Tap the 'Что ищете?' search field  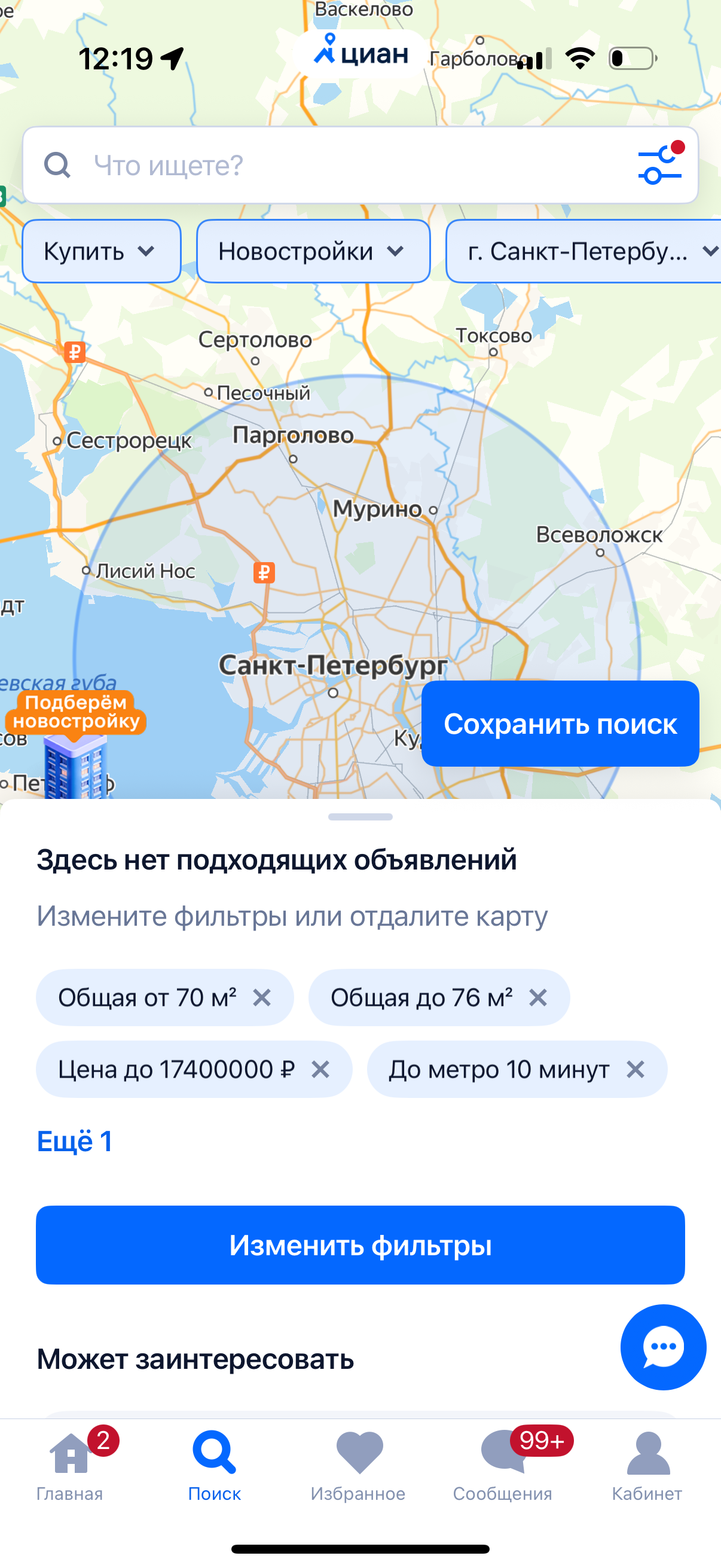[341, 166]
